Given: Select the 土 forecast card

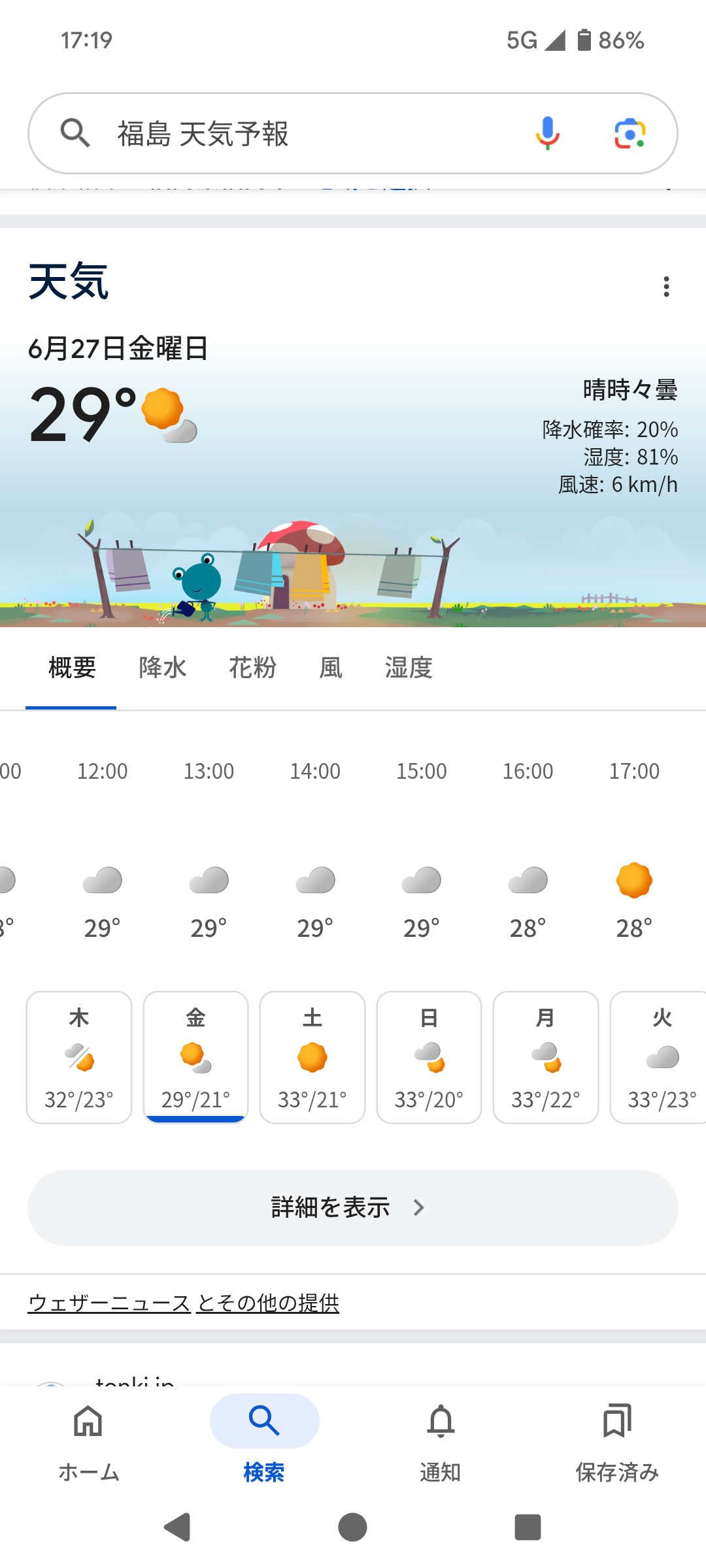Looking at the screenshot, I should (312, 1057).
